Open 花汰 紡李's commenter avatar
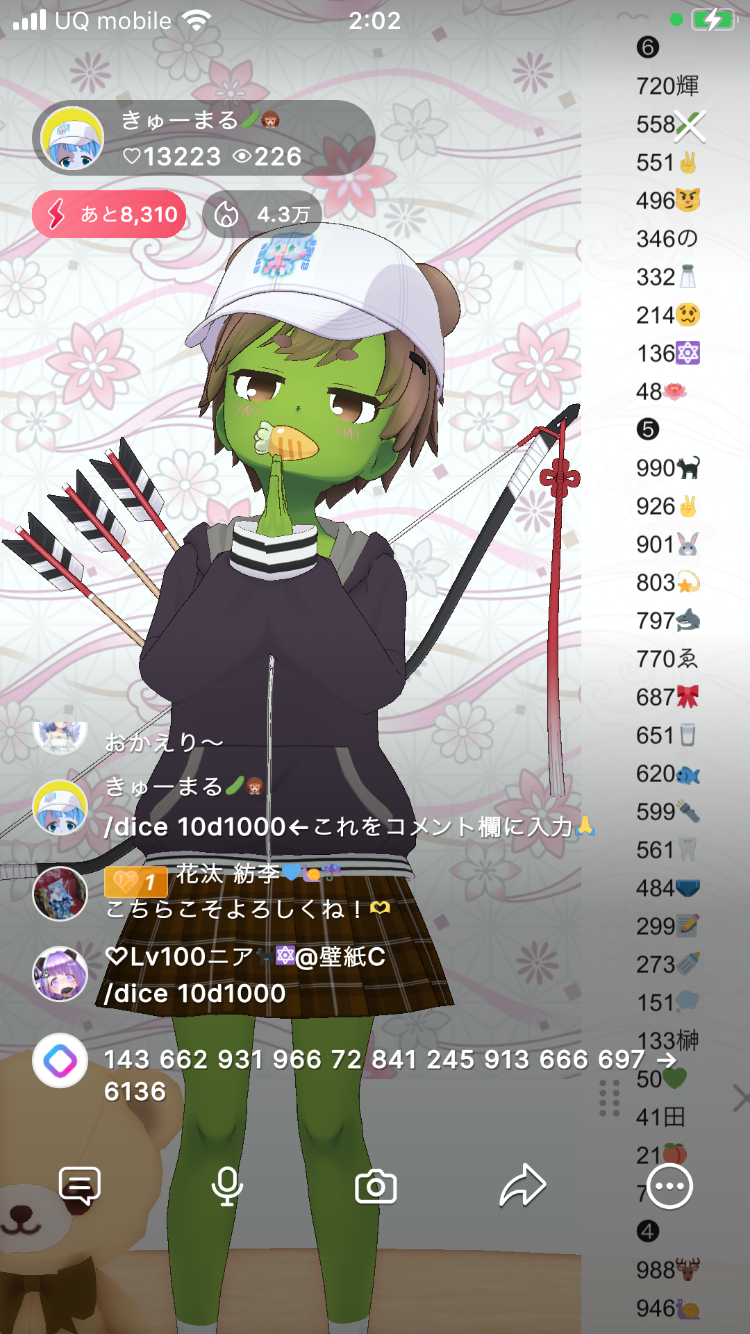Image resolution: width=750 pixels, height=1334 pixels. pos(60,893)
